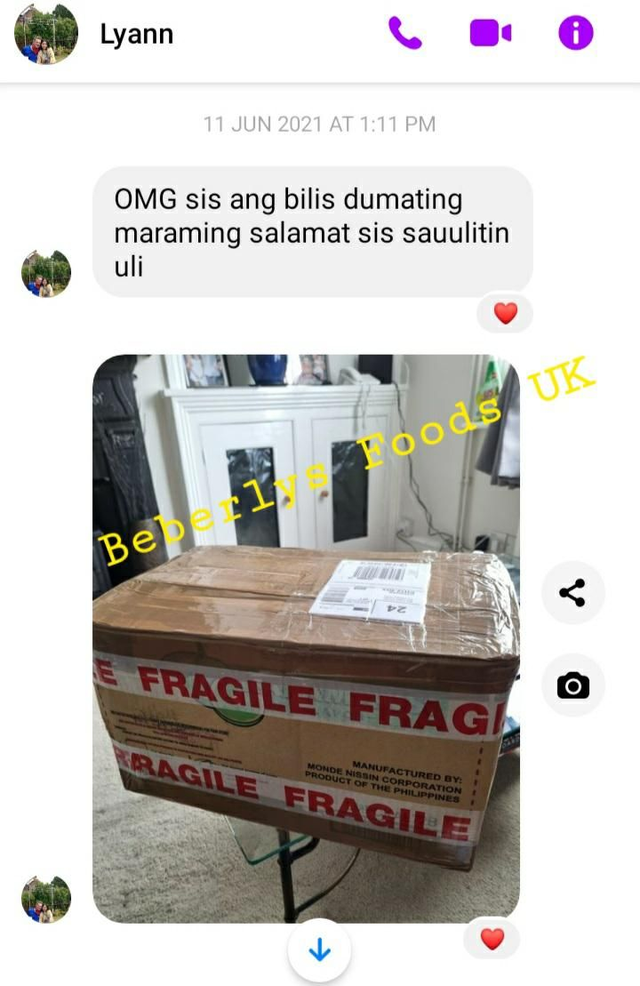This screenshot has width=640, height=986.
Task: Open conversation info for Lyann
Action: click(x=575, y=34)
